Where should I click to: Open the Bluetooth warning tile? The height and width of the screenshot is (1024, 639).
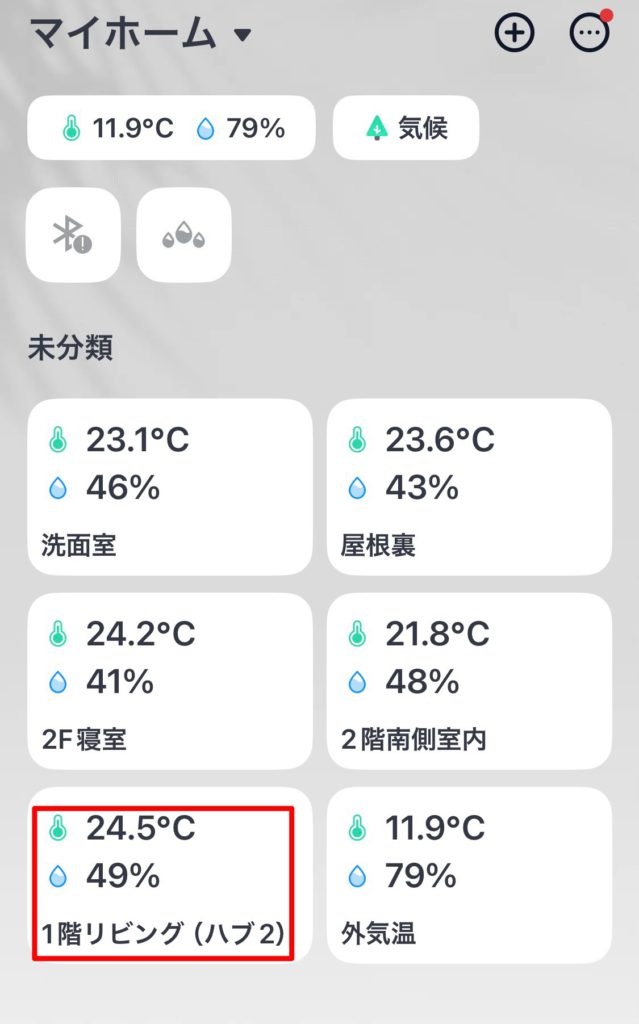coord(74,235)
